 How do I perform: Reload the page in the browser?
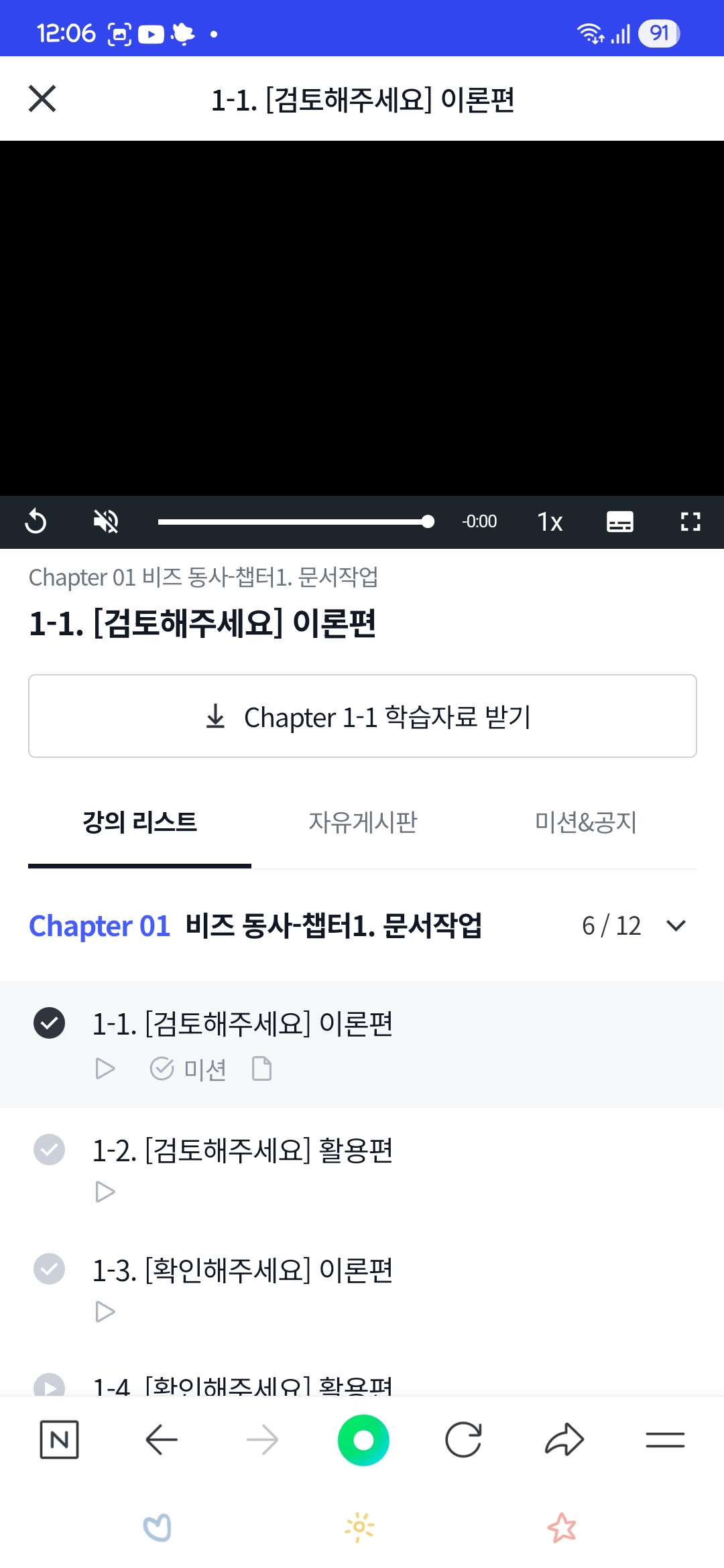click(x=463, y=1439)
